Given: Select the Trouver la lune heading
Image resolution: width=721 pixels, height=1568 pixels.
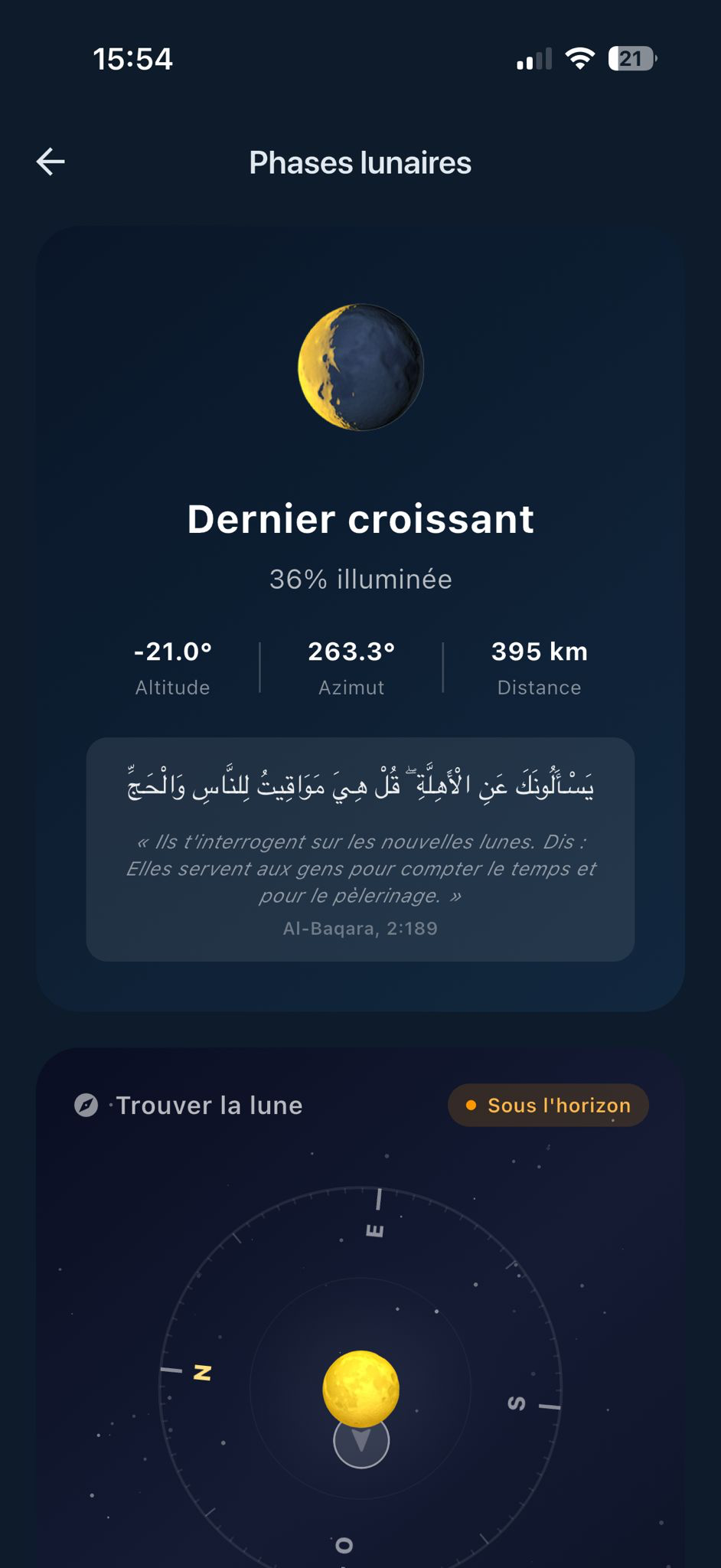Looking at the screenshot, I should (x=209, y=1105).
